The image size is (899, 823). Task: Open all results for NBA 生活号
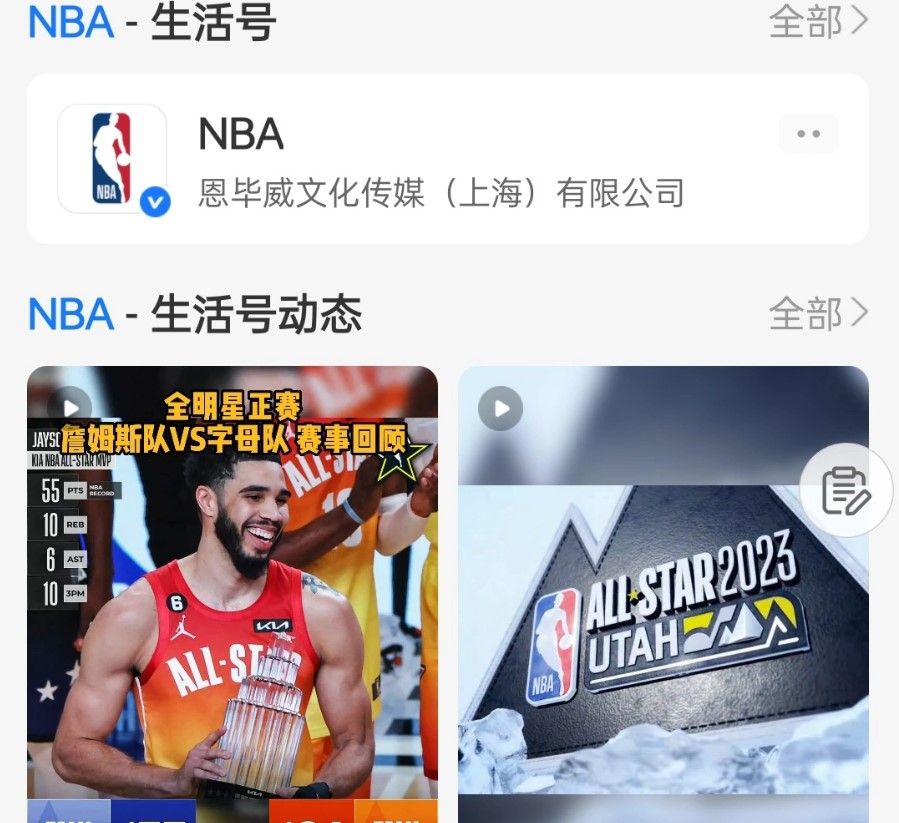[817, 21]
